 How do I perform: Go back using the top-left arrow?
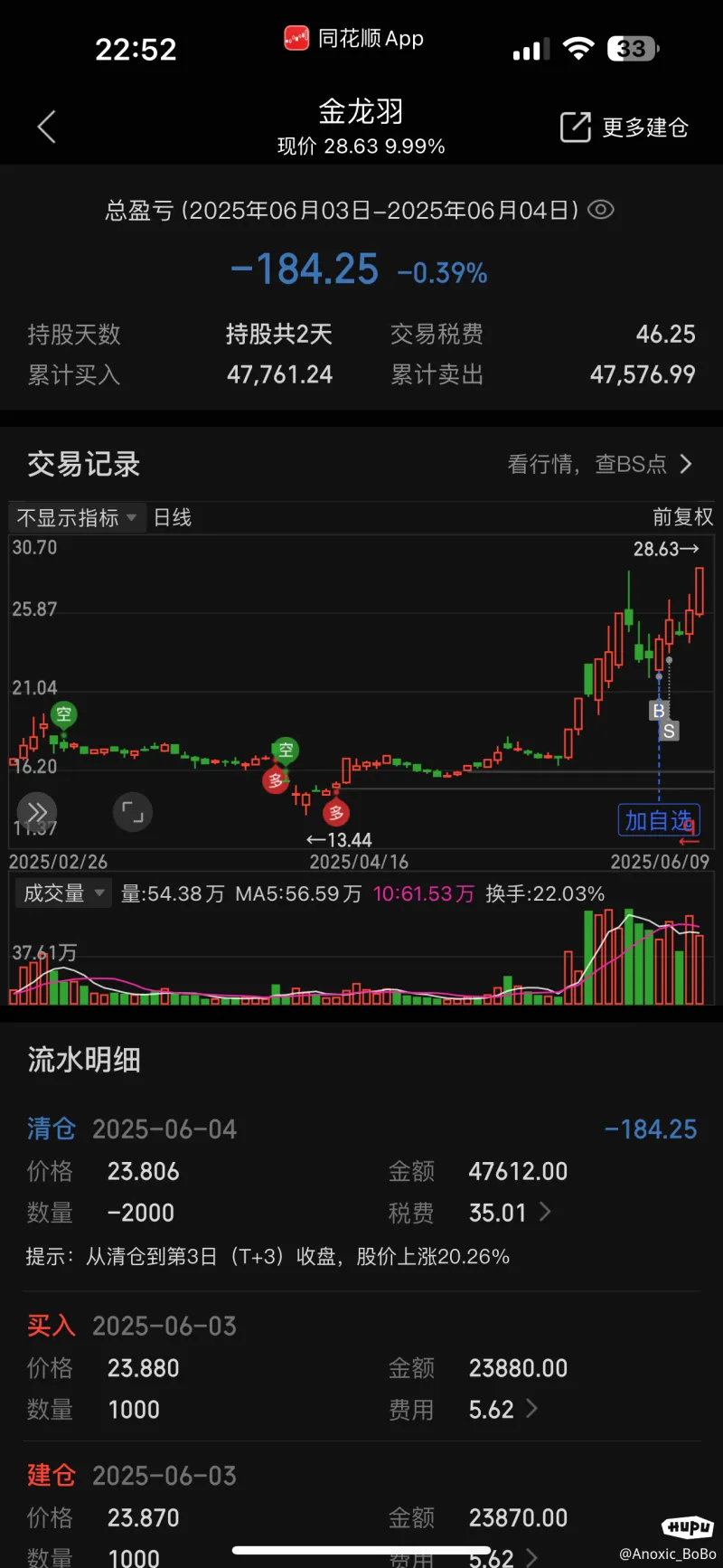coord(47,128)
